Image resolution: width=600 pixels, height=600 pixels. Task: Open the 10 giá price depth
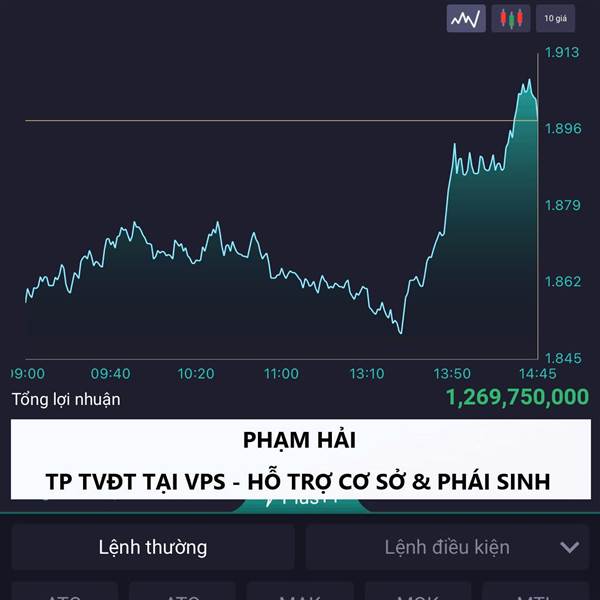point(555,18)
